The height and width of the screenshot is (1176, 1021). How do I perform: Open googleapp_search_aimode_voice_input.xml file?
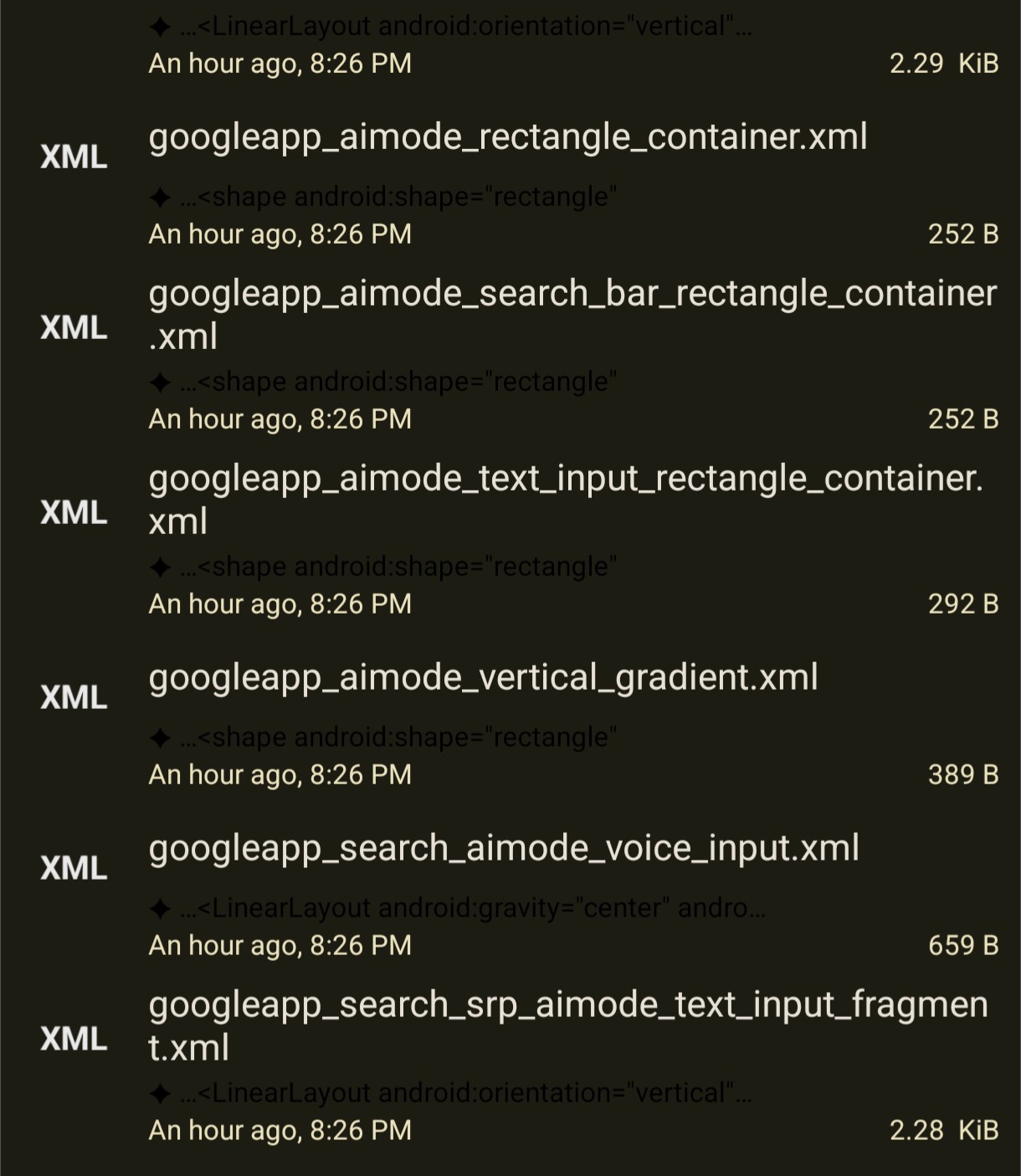click(x=504, y=849)
